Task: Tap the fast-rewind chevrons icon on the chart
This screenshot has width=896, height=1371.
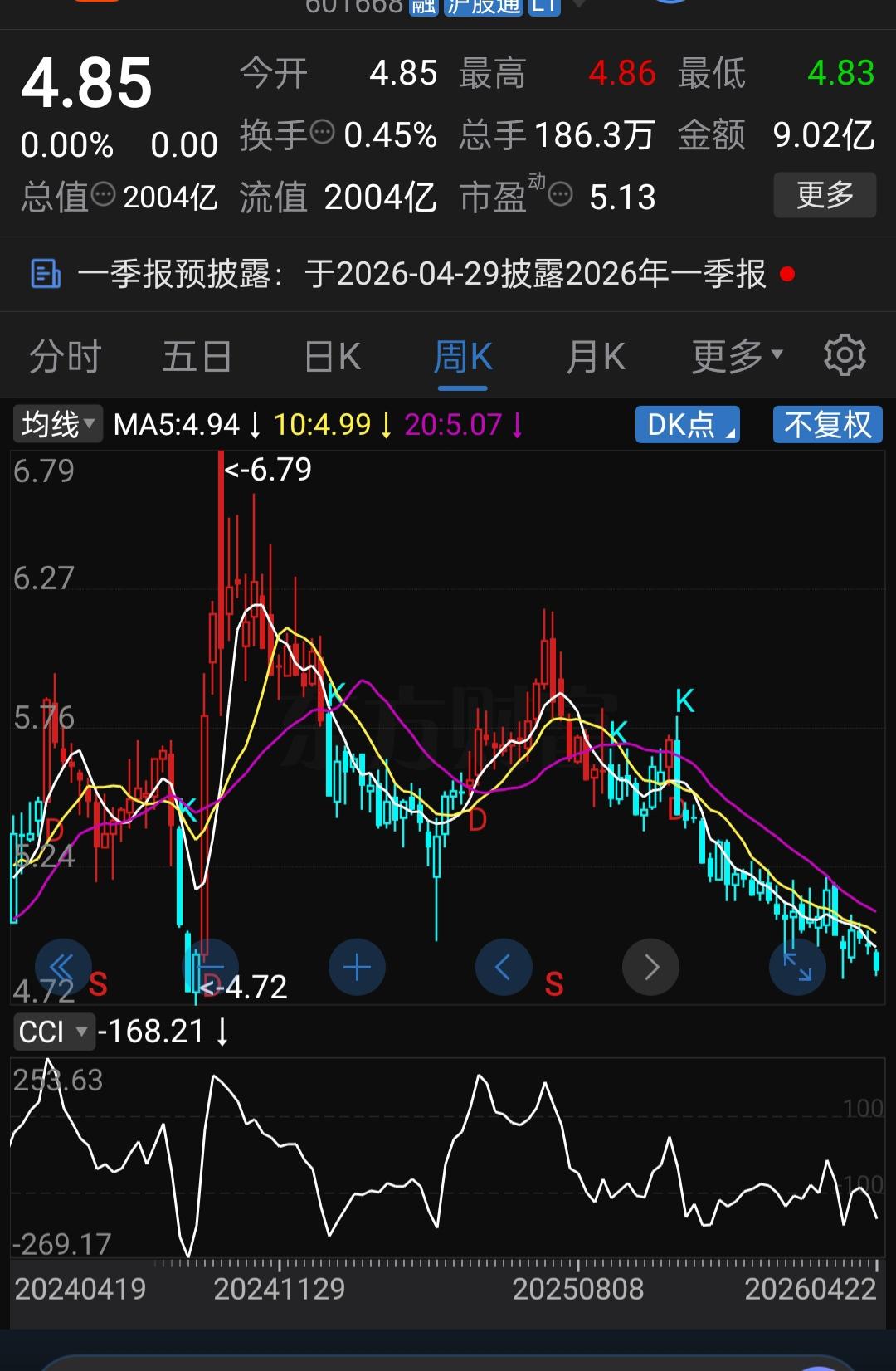Action: tap(61, 967)
